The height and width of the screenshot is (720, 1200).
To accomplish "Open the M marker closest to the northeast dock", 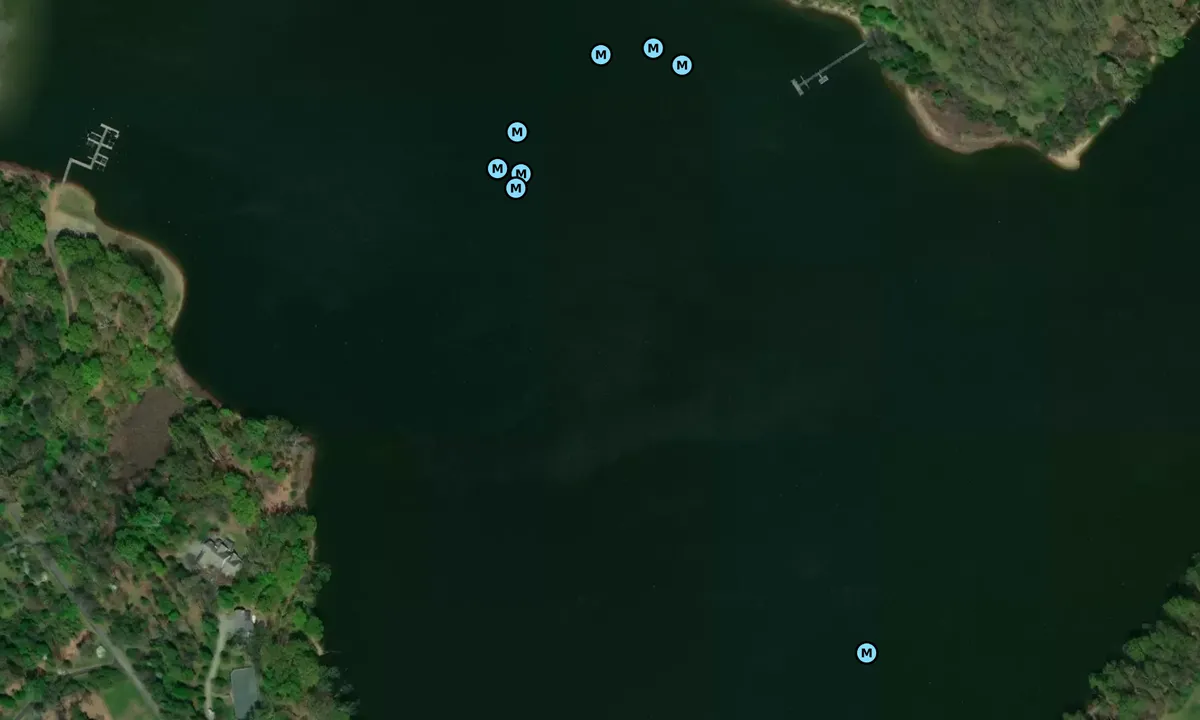I will [682, 65].
